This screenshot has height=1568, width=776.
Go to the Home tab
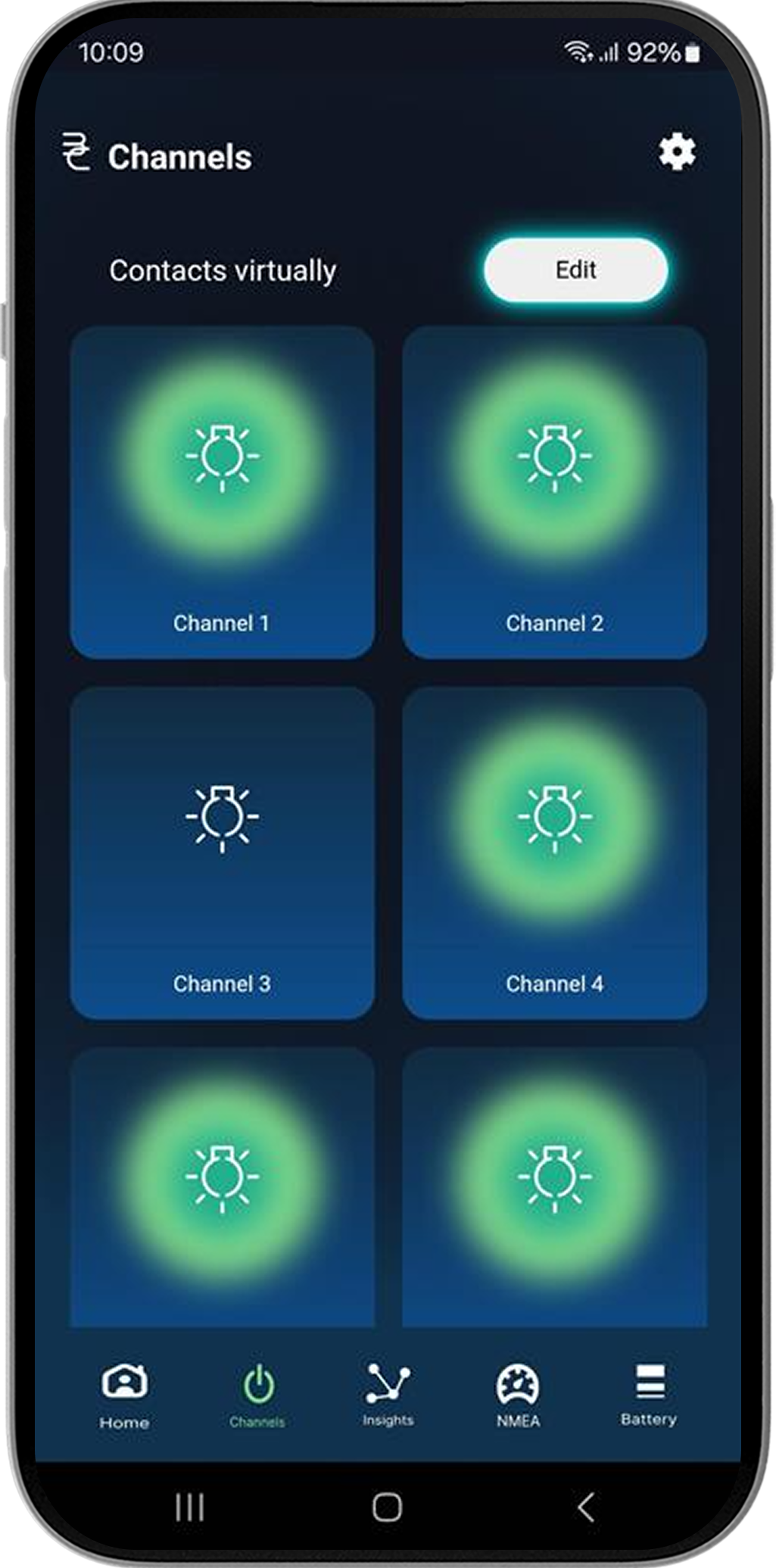click(x=124, y=1395)
